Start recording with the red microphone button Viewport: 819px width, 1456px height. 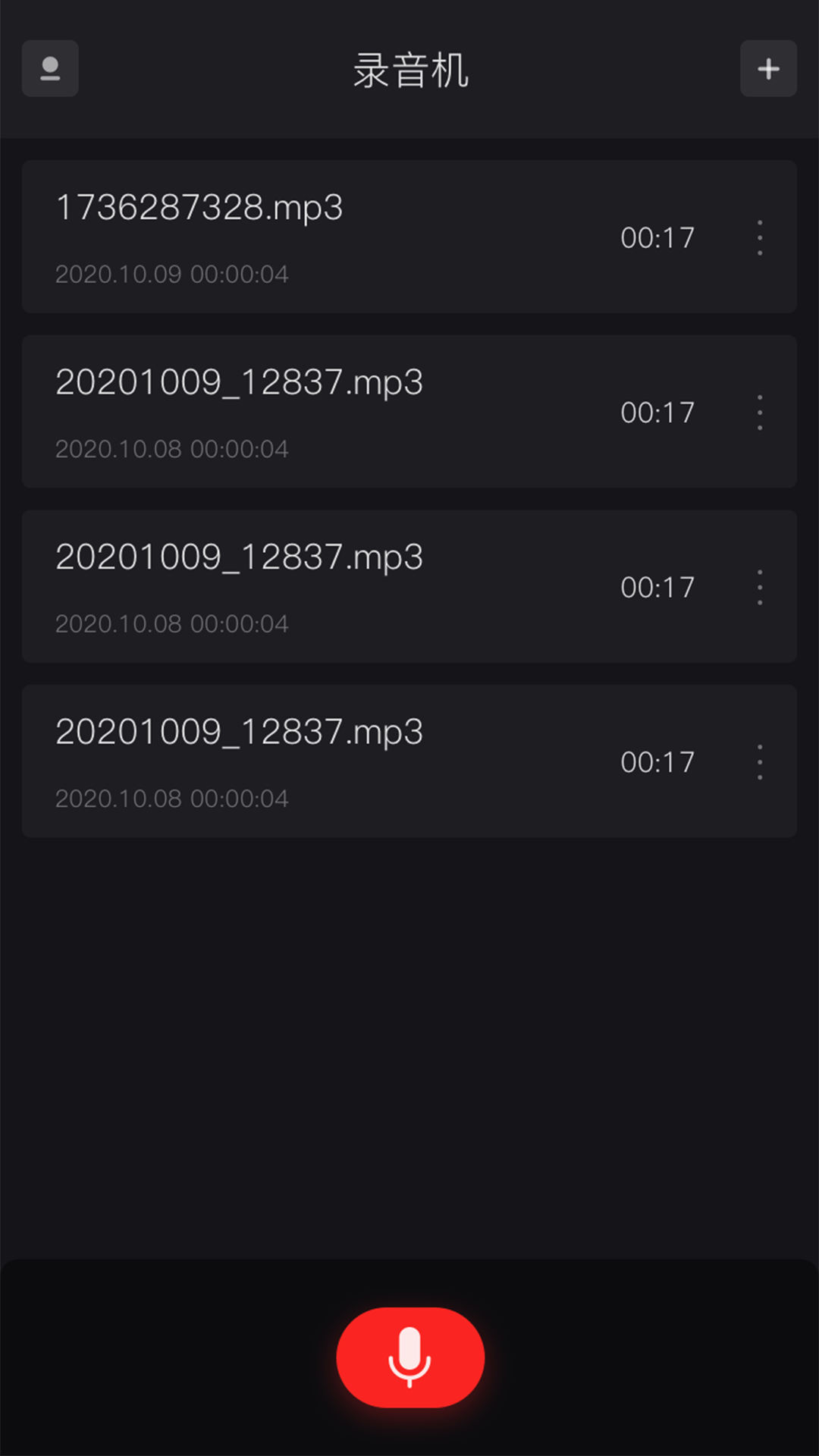[410, 1357]
